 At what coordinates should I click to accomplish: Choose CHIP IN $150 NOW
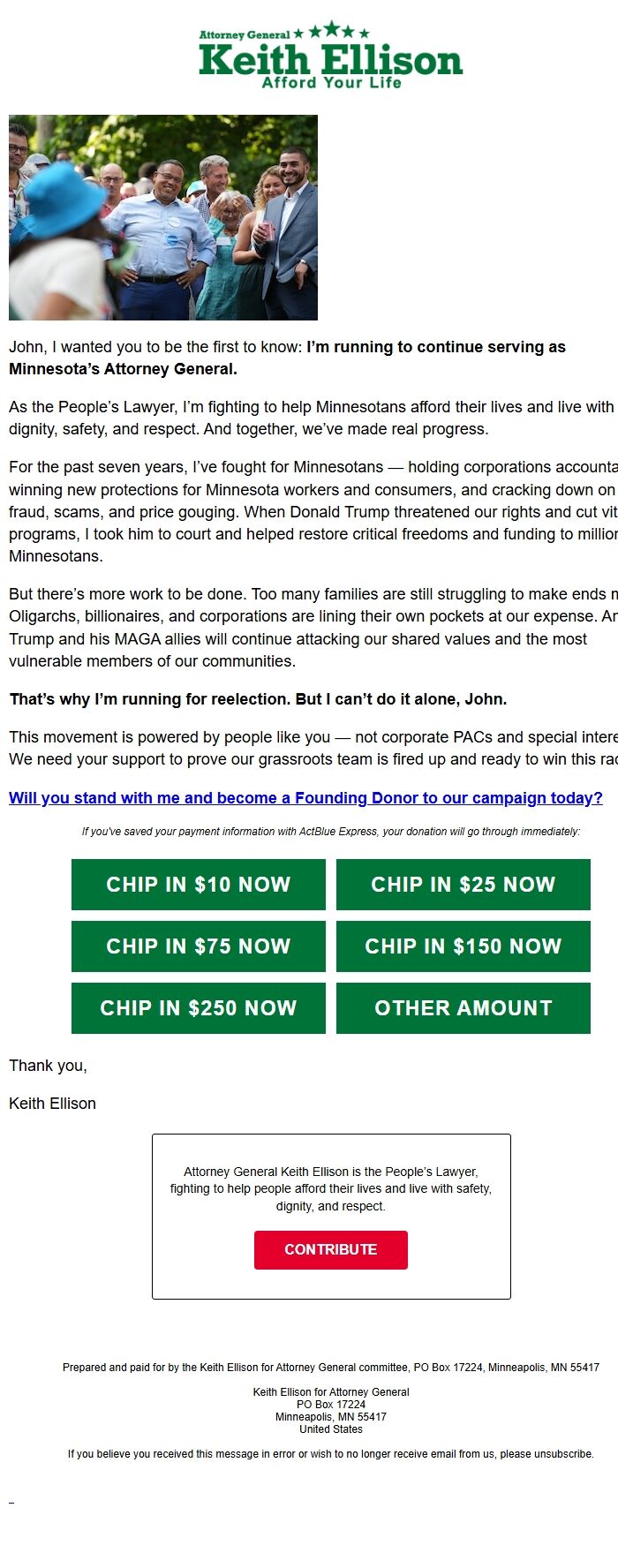[463, 946]
